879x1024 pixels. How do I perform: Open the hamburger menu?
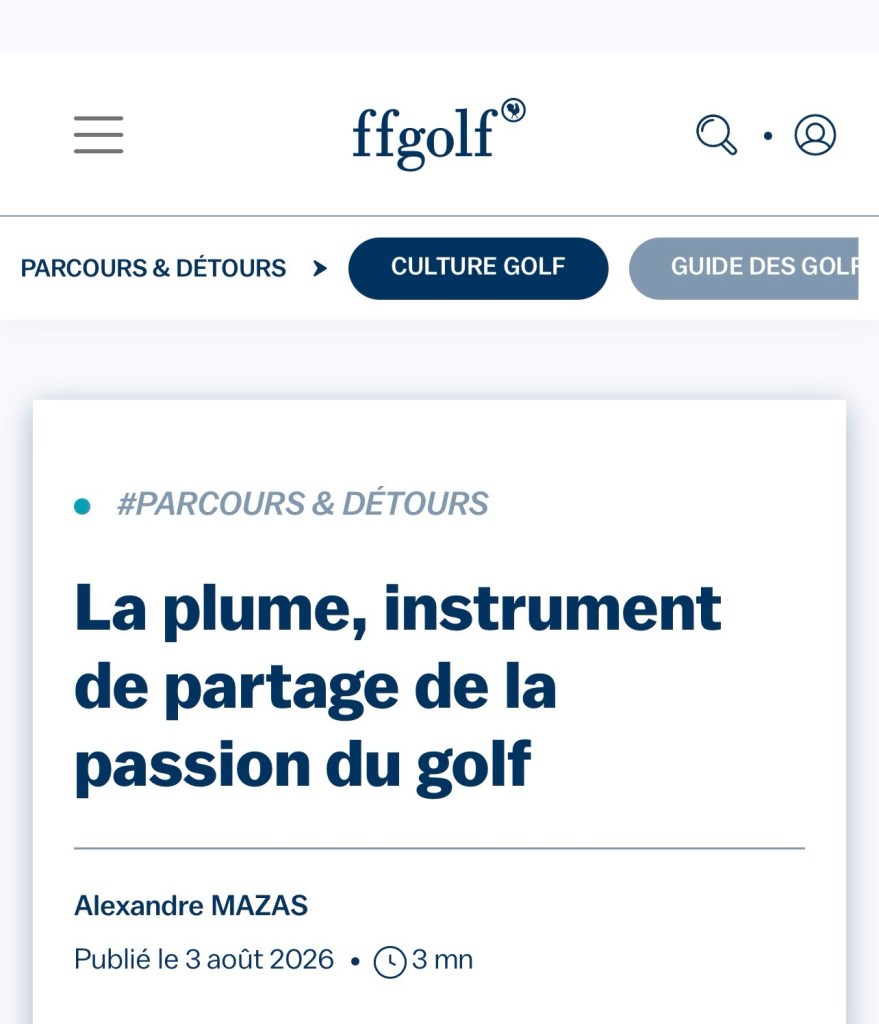click(99, 135)
